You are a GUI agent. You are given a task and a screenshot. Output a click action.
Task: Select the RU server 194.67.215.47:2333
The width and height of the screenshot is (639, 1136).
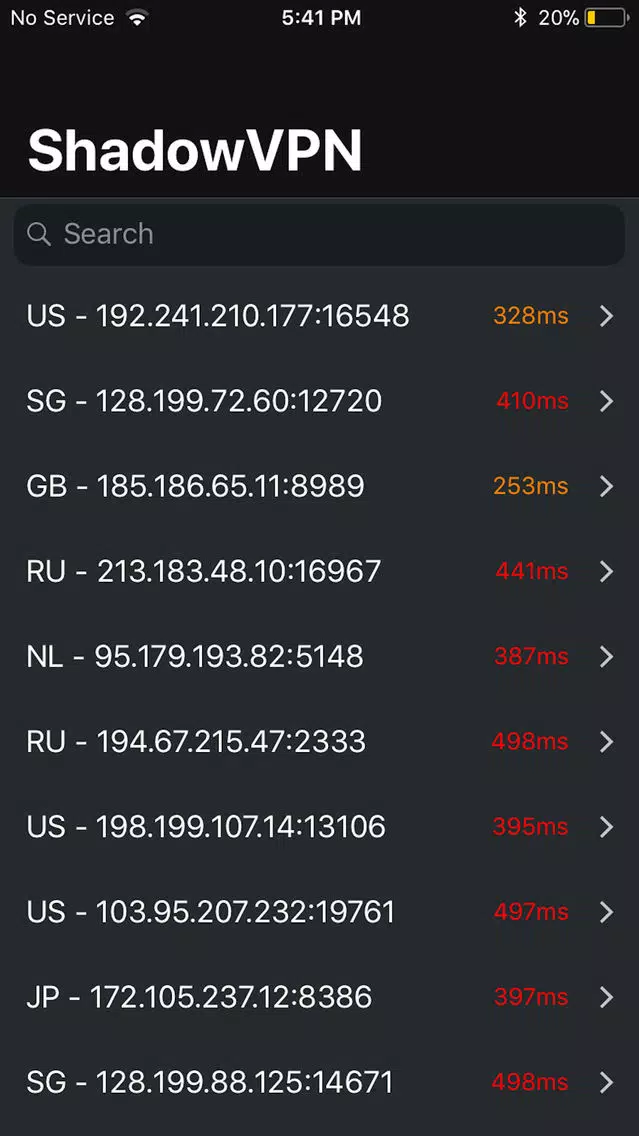click(x=320, y=742)
